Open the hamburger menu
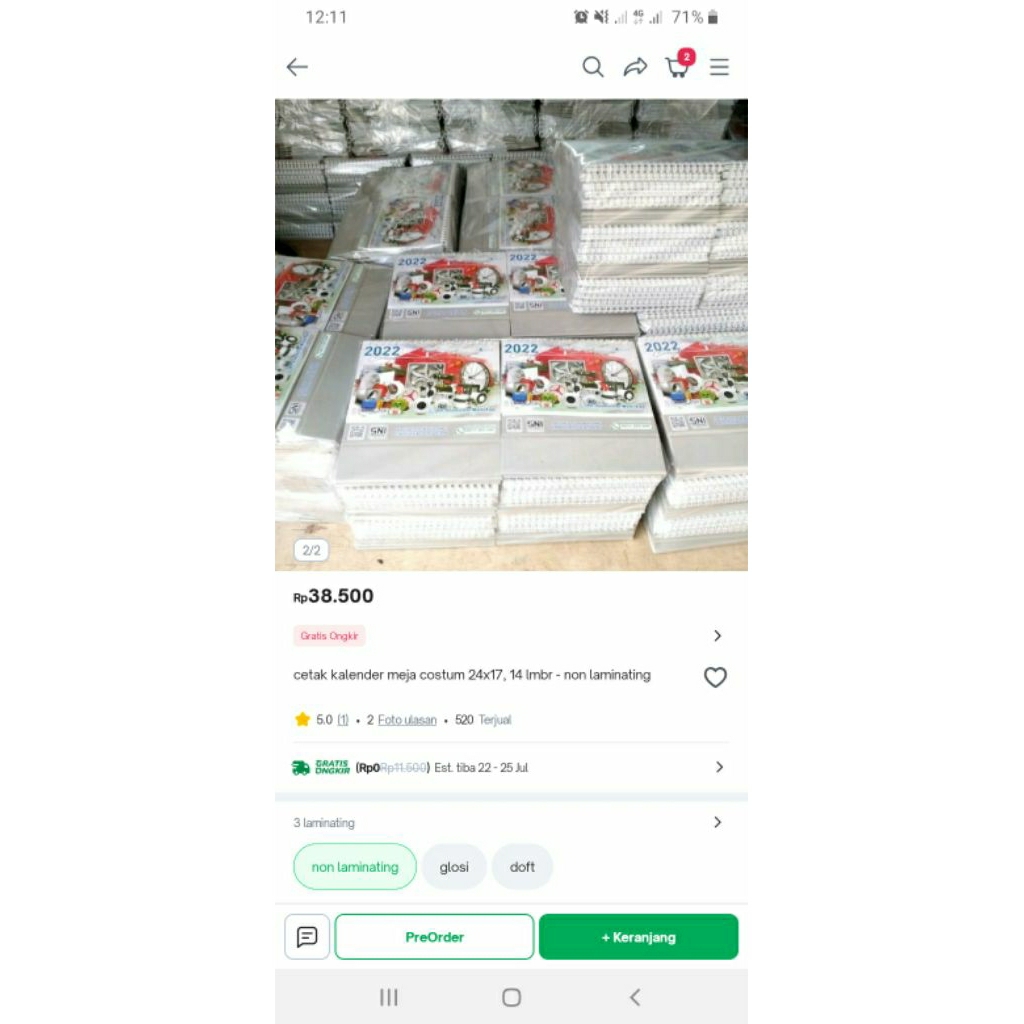The height and width of the screenshot is (1024, 1024). (x=720, y=67)
